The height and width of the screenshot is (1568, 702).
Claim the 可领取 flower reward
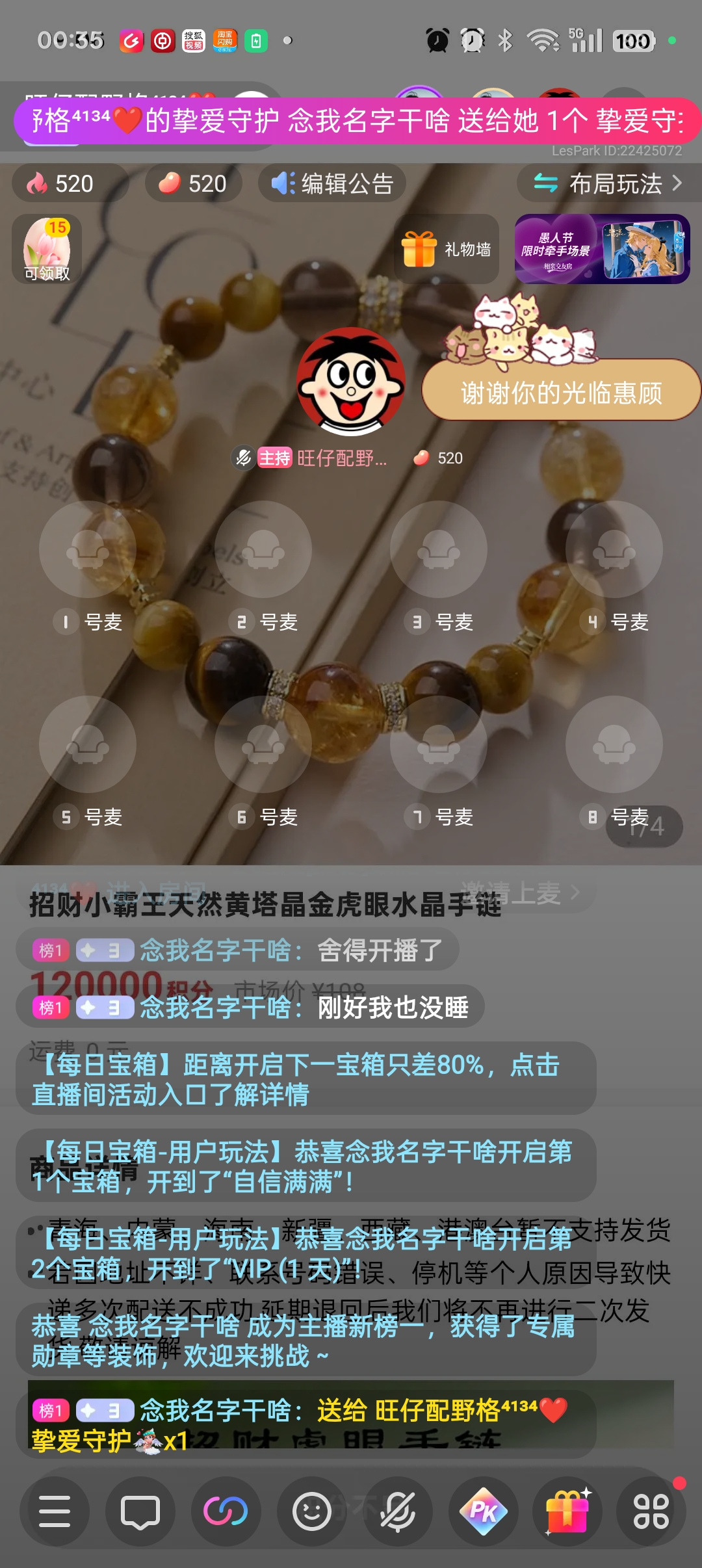(x=47, y=249)
